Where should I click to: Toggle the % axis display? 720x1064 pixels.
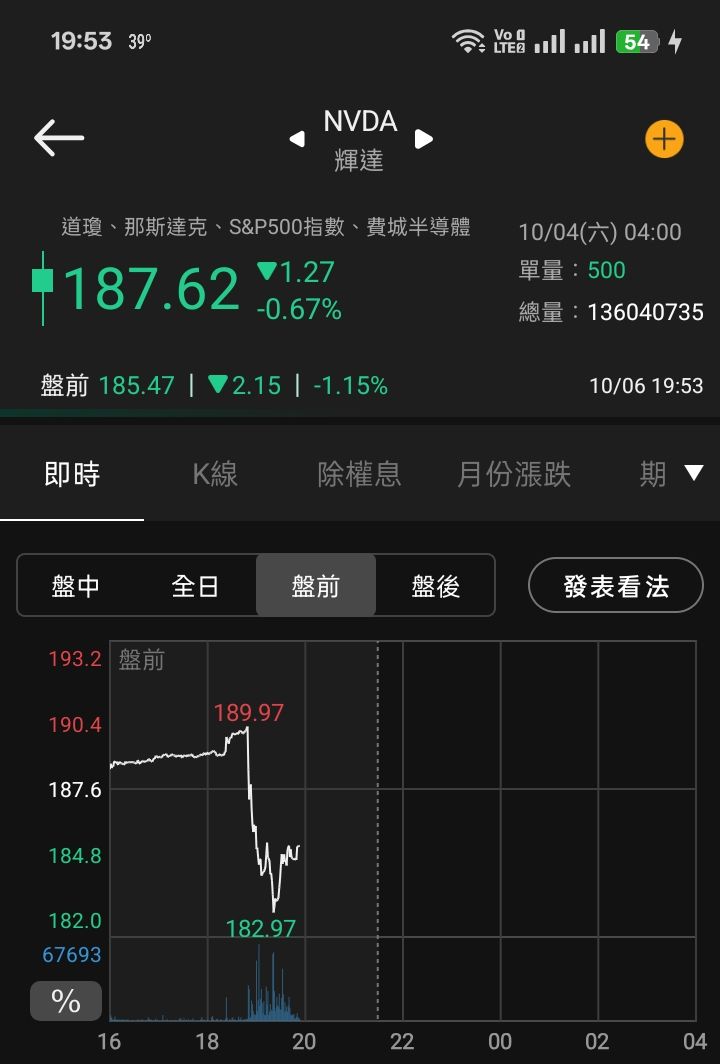pos(66,1001)
